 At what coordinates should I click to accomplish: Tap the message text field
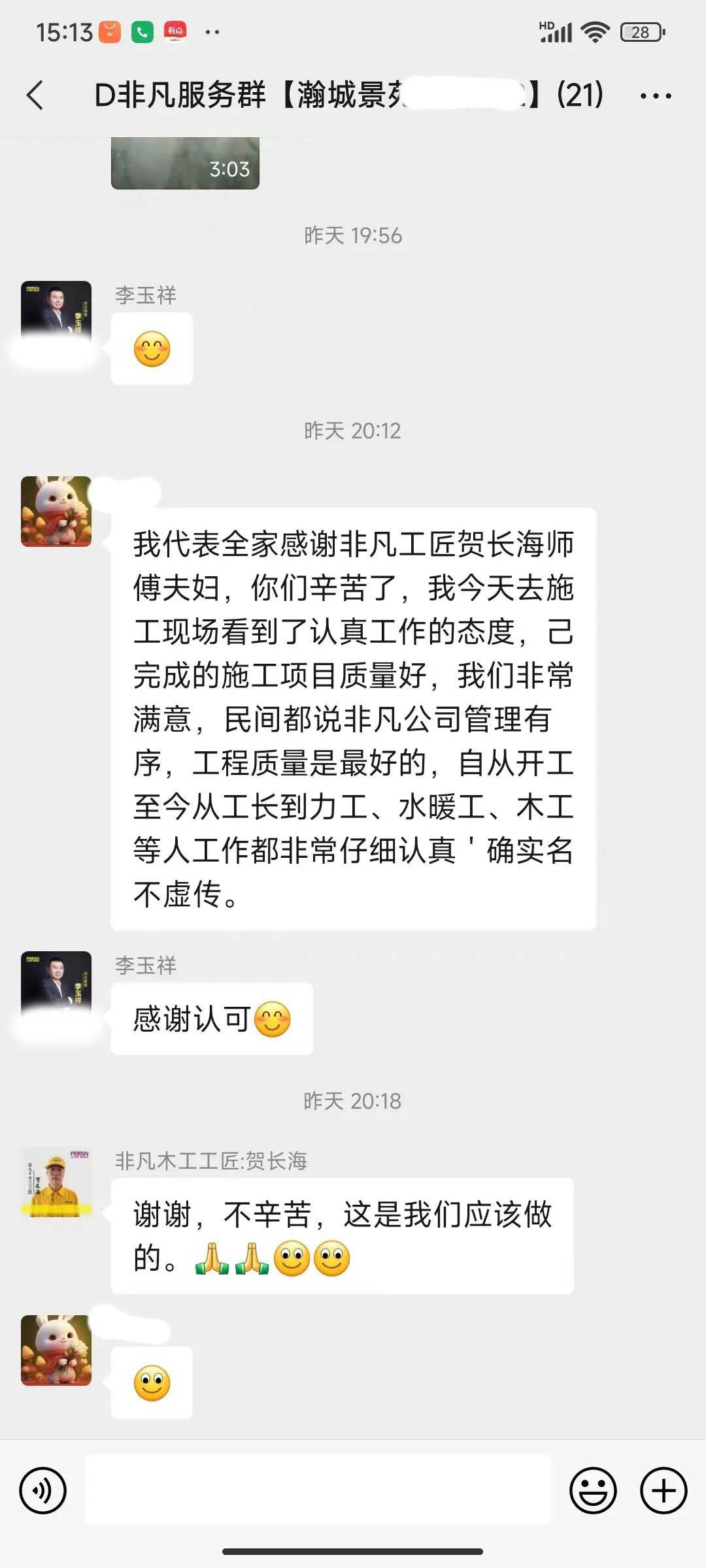(318, 1492)
